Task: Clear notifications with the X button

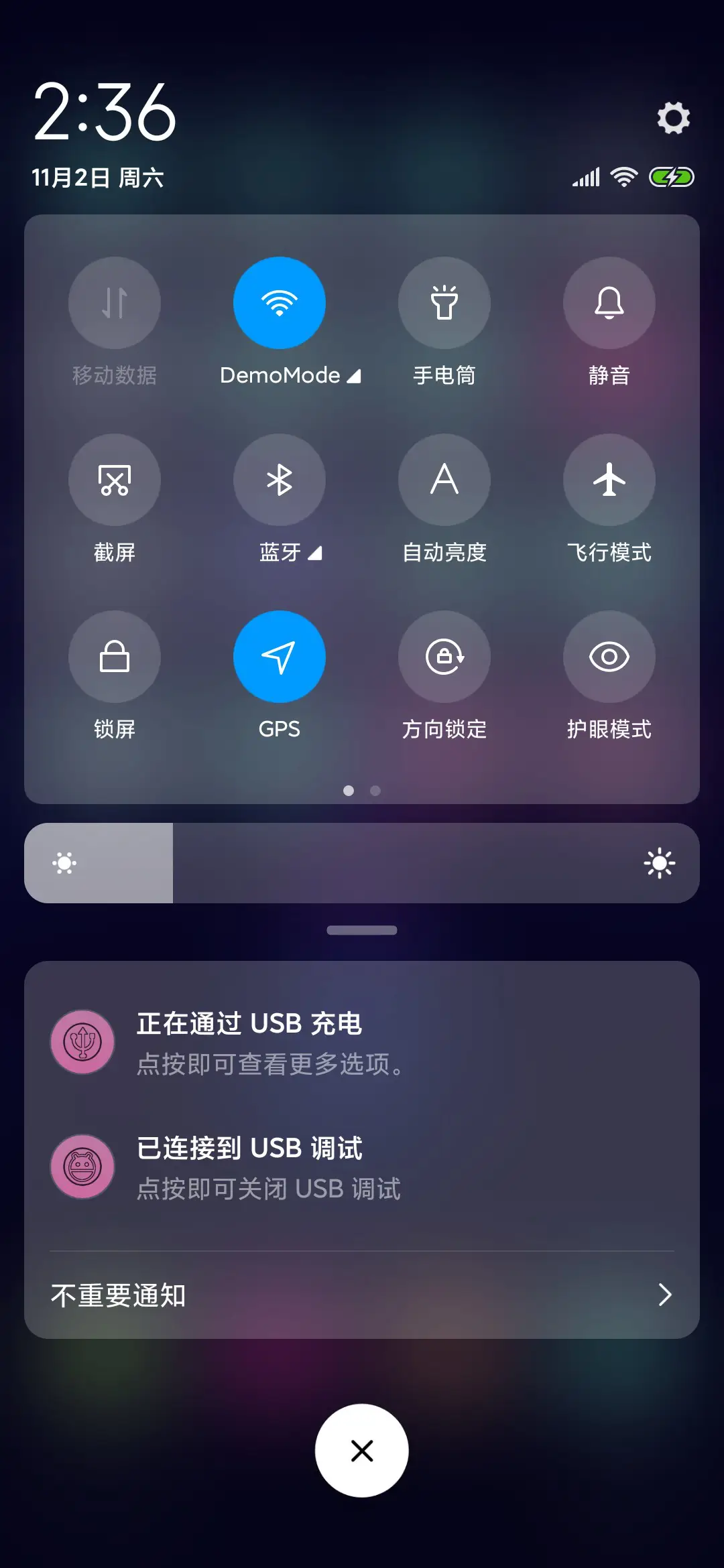Action: click(x=362, y=1451)
